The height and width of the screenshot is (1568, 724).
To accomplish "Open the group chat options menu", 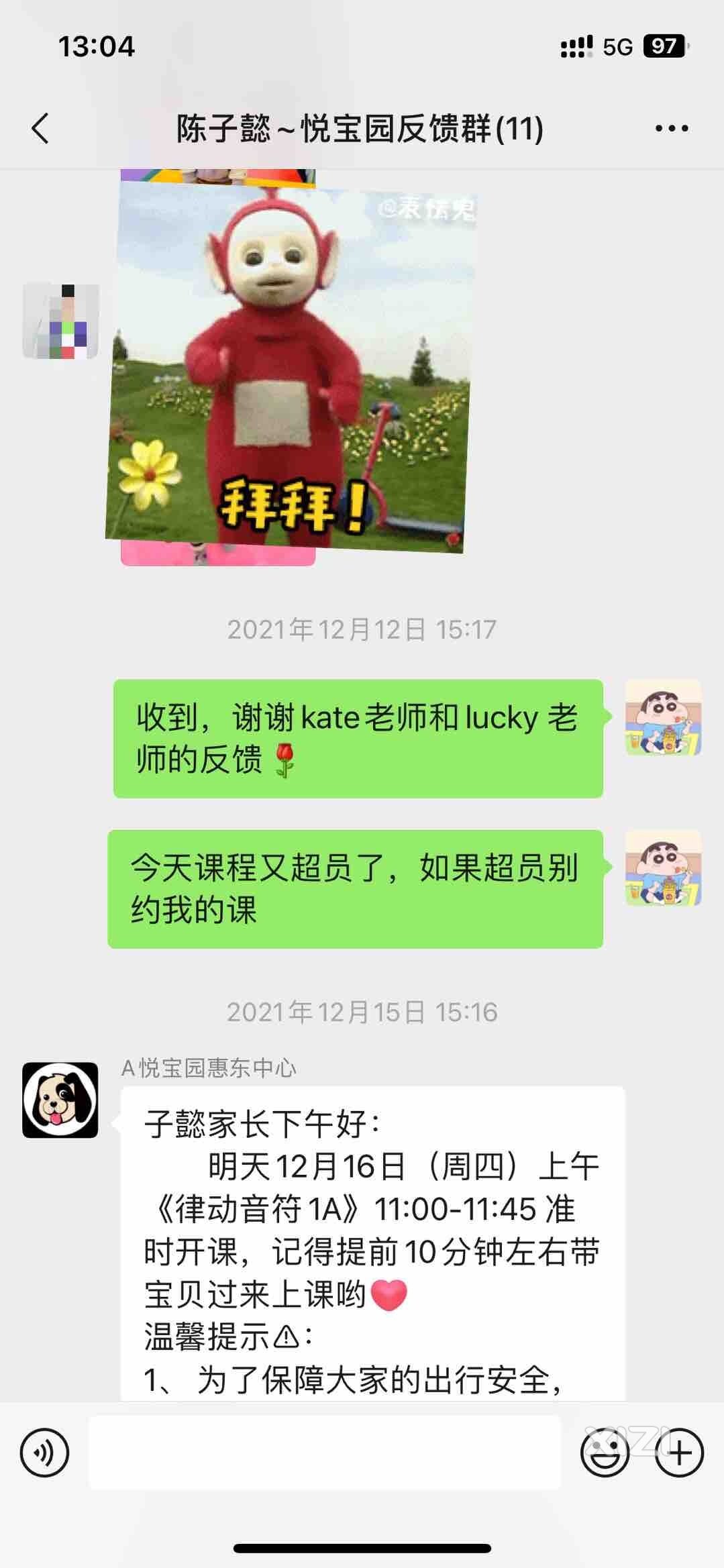I will click(x=672, y=128).
